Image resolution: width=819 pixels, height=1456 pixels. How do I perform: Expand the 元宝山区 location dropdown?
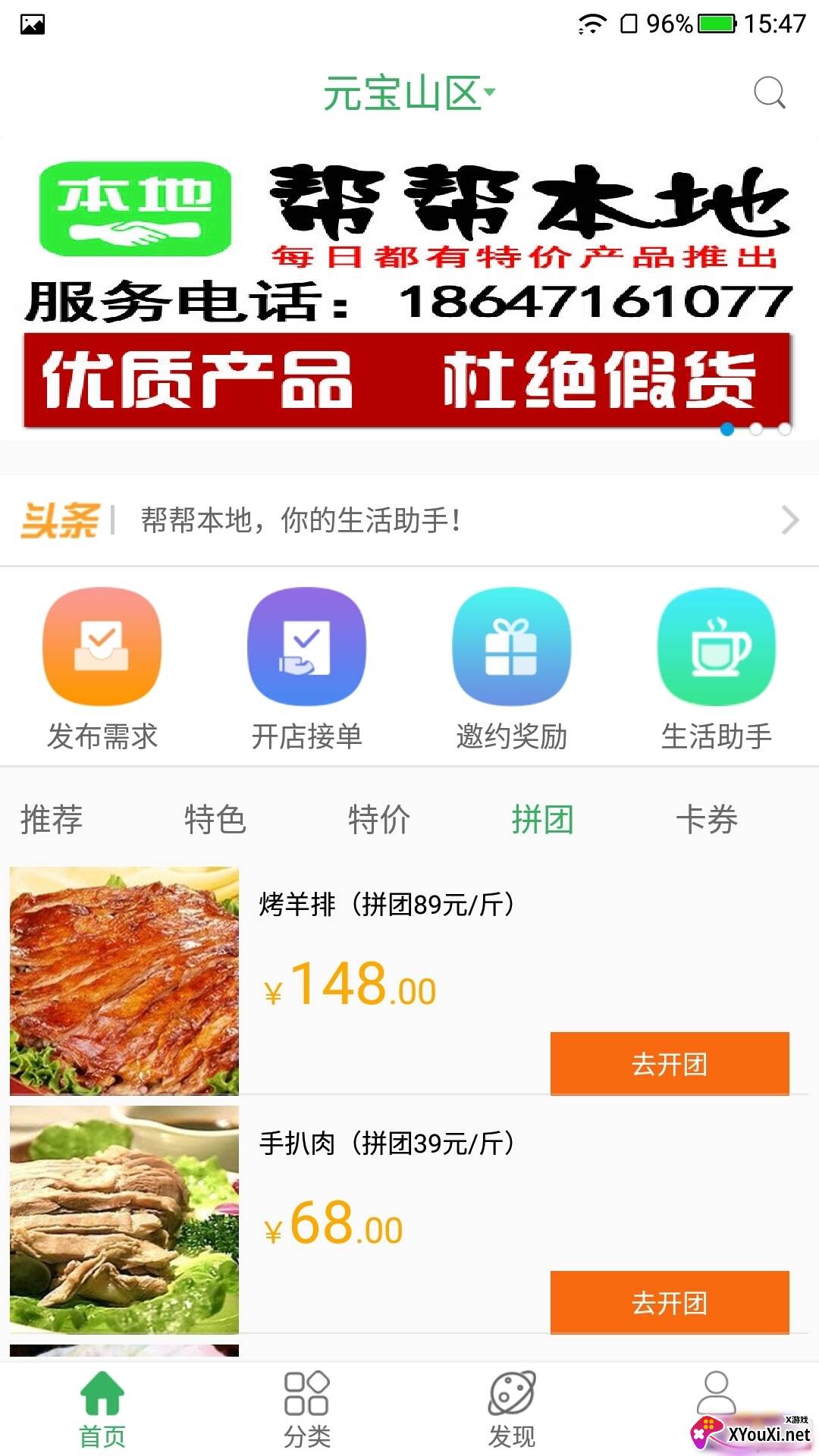coord(409,93)
